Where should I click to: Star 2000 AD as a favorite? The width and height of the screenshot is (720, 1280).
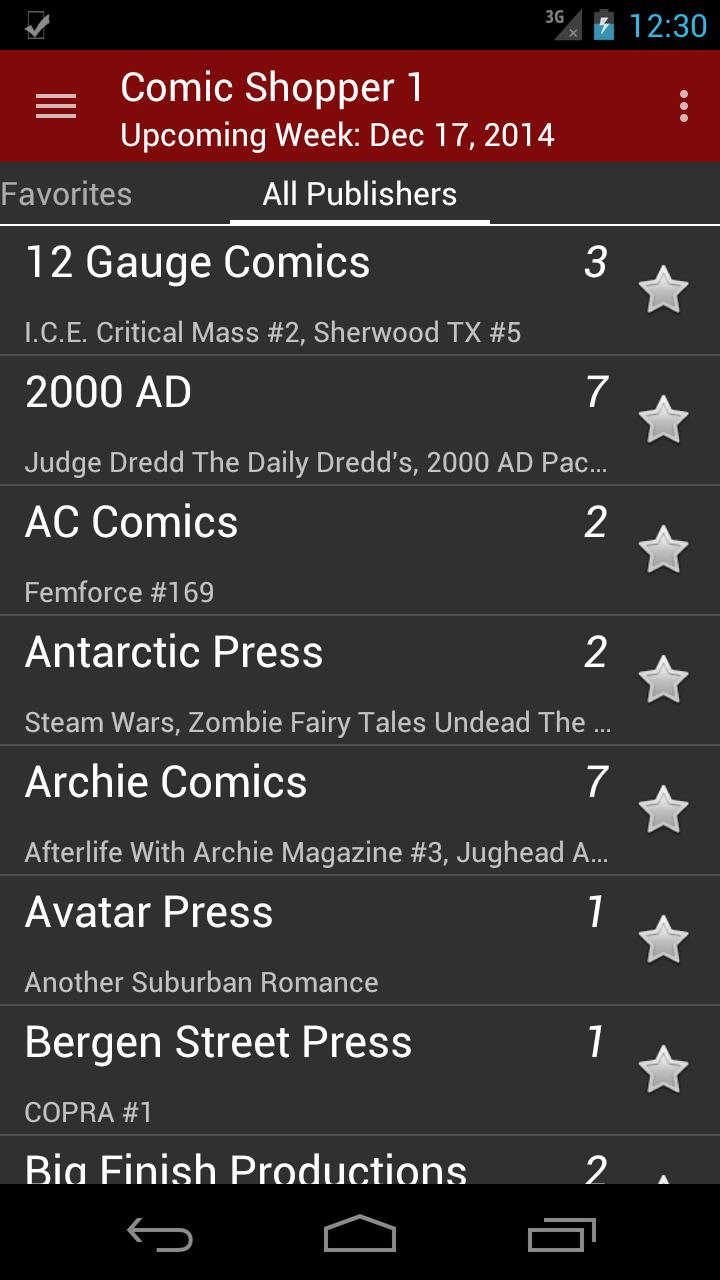pos(663,420)
